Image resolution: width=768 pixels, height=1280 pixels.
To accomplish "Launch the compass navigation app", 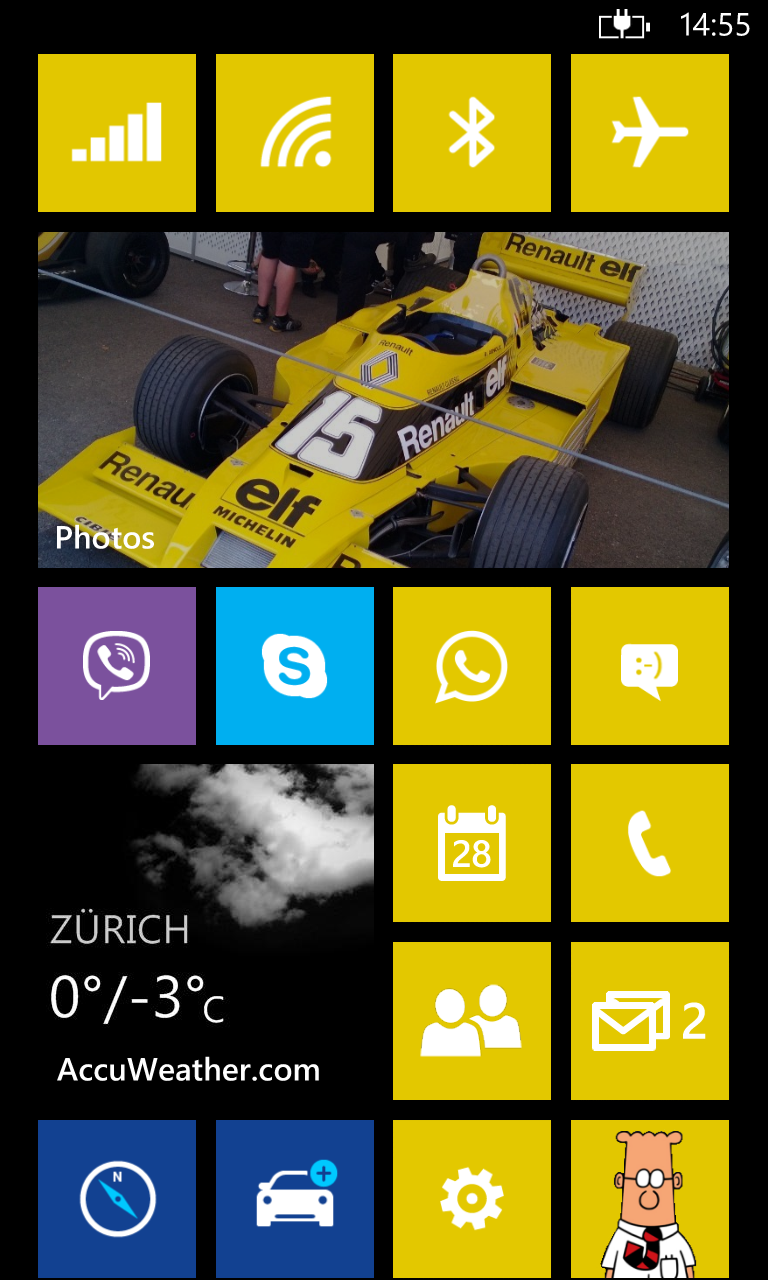I will pyautogui.click(x=117, y=1199).
